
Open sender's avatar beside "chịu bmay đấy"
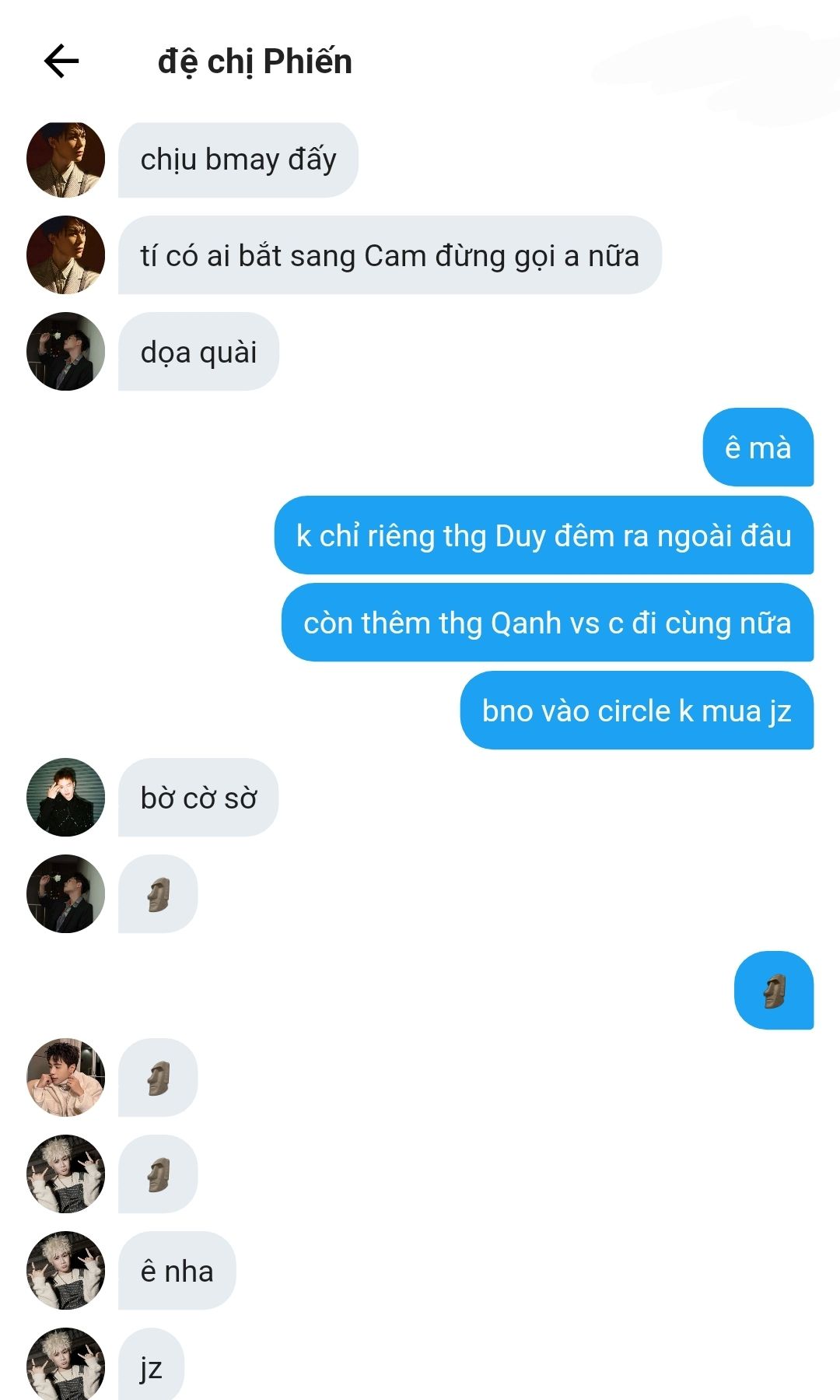tap(65, 160)
